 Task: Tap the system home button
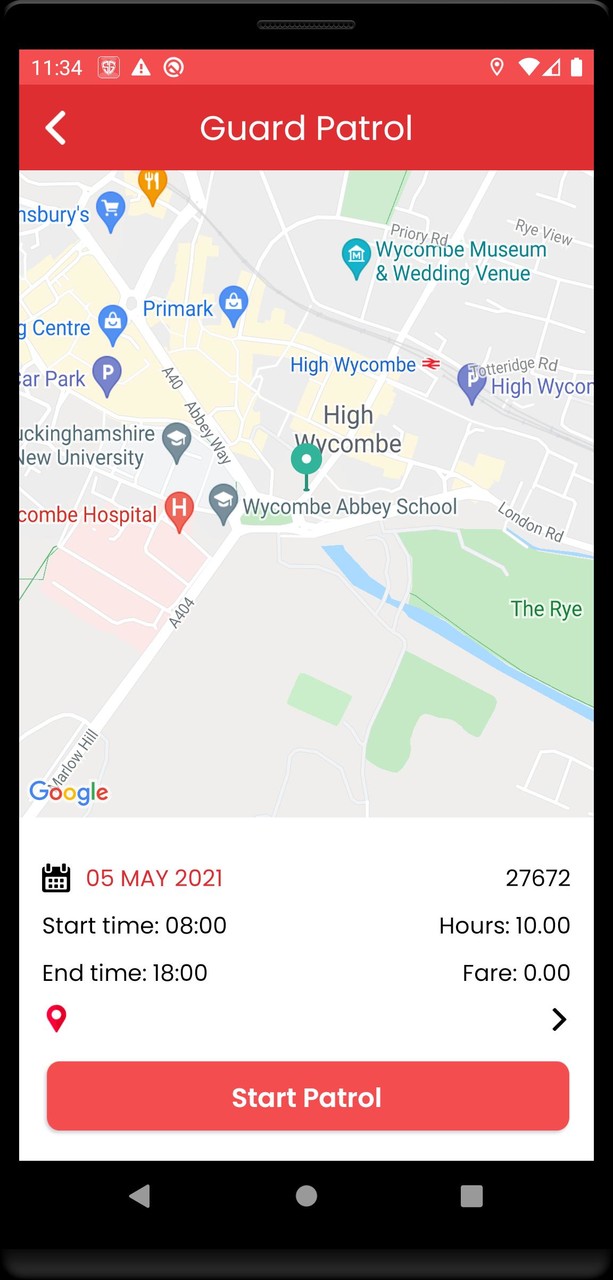[307, 1196]
